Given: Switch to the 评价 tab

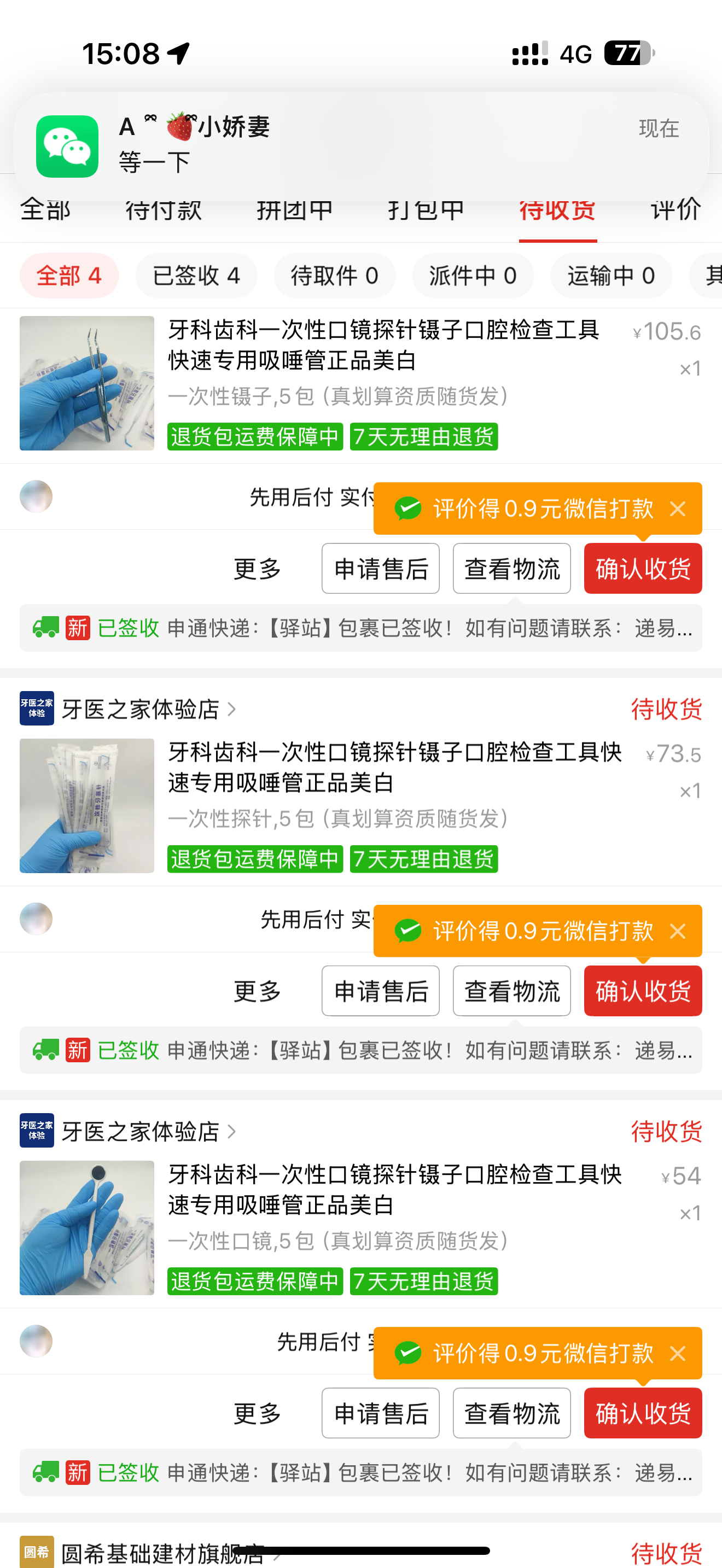Looking at the screenshot, I should tap(675, 210).
